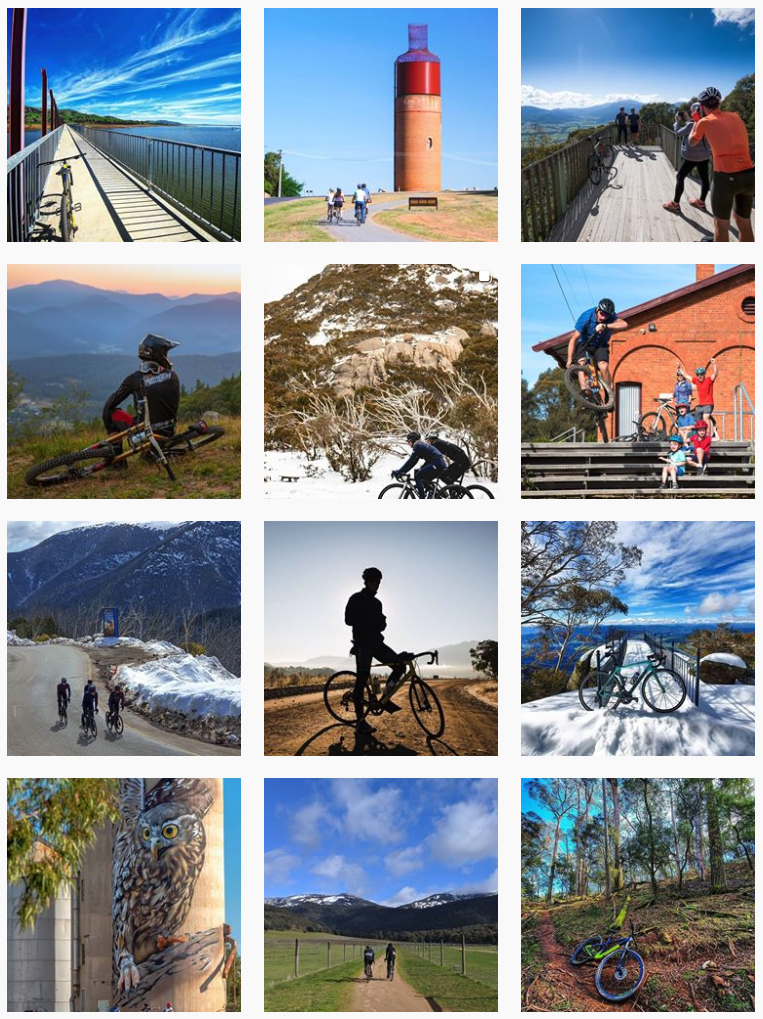Open the snowy road cyclists photo
This screenshot has height=1019, width=763.
[124, 638]
